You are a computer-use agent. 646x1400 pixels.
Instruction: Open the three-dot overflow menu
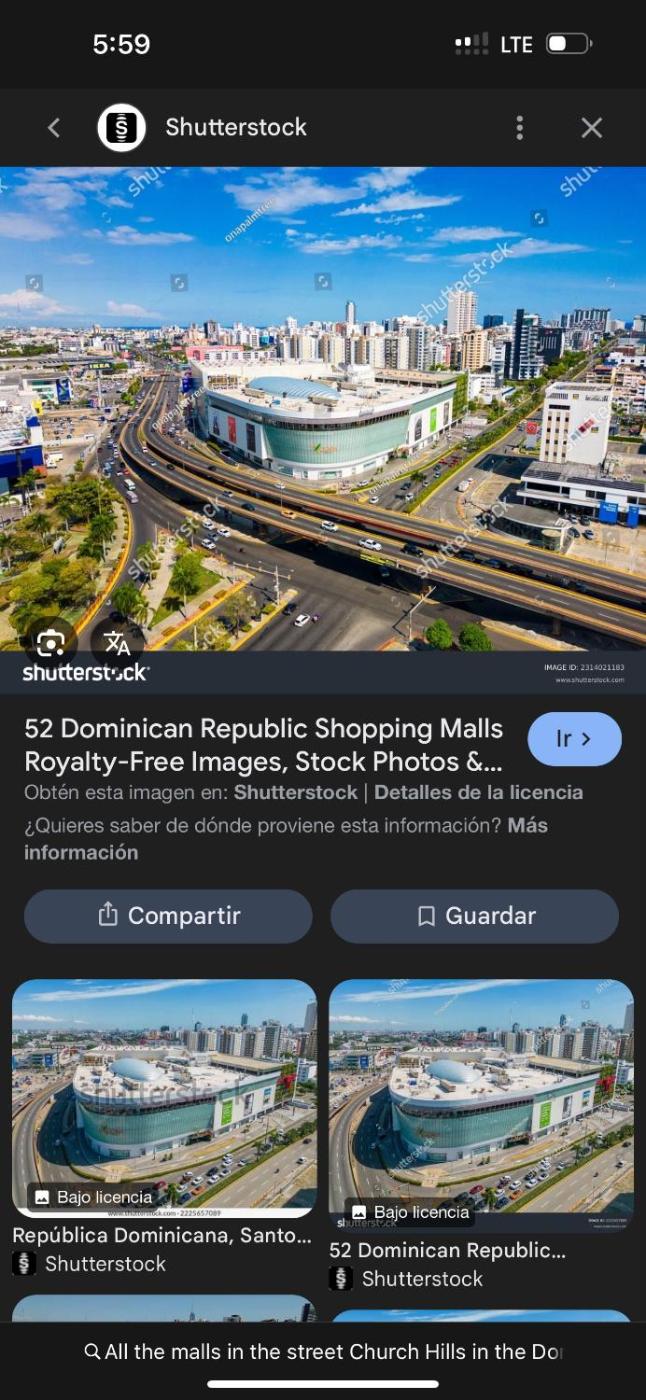(x=519, y=128)
